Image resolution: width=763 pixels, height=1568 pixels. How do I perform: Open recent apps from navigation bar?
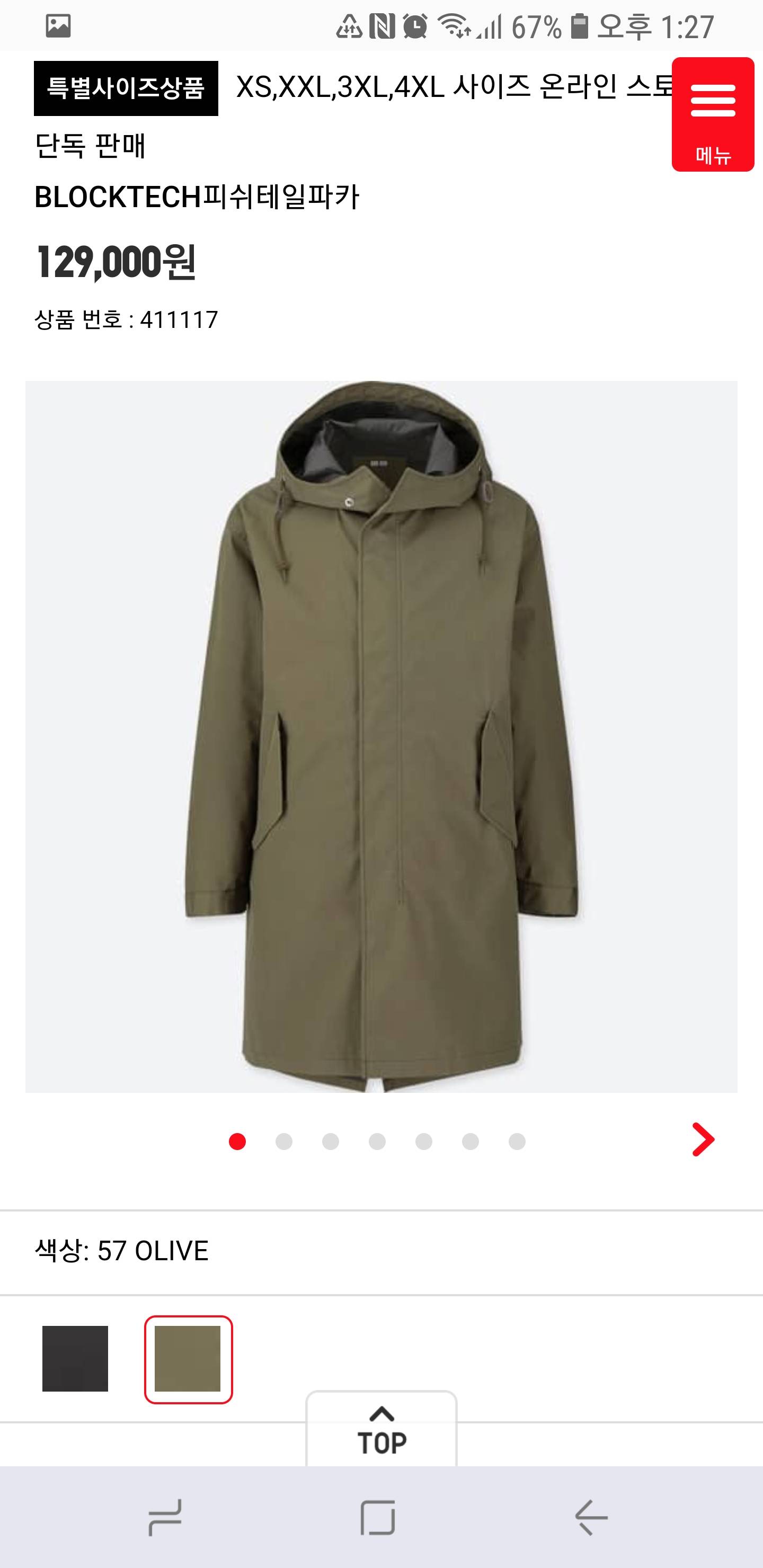pyautogui.click(x=165, y=1518)
